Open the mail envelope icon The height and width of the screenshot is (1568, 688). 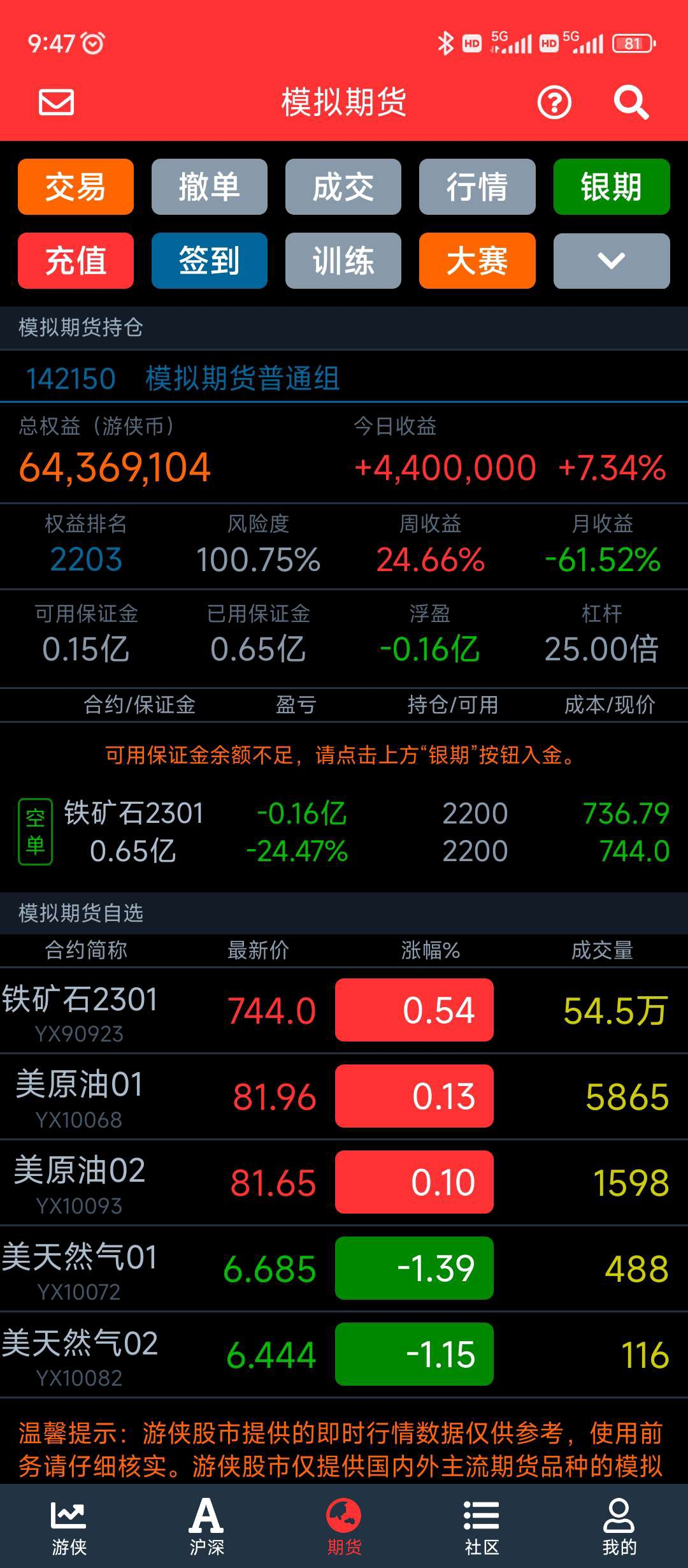click(x=57, y=102)
